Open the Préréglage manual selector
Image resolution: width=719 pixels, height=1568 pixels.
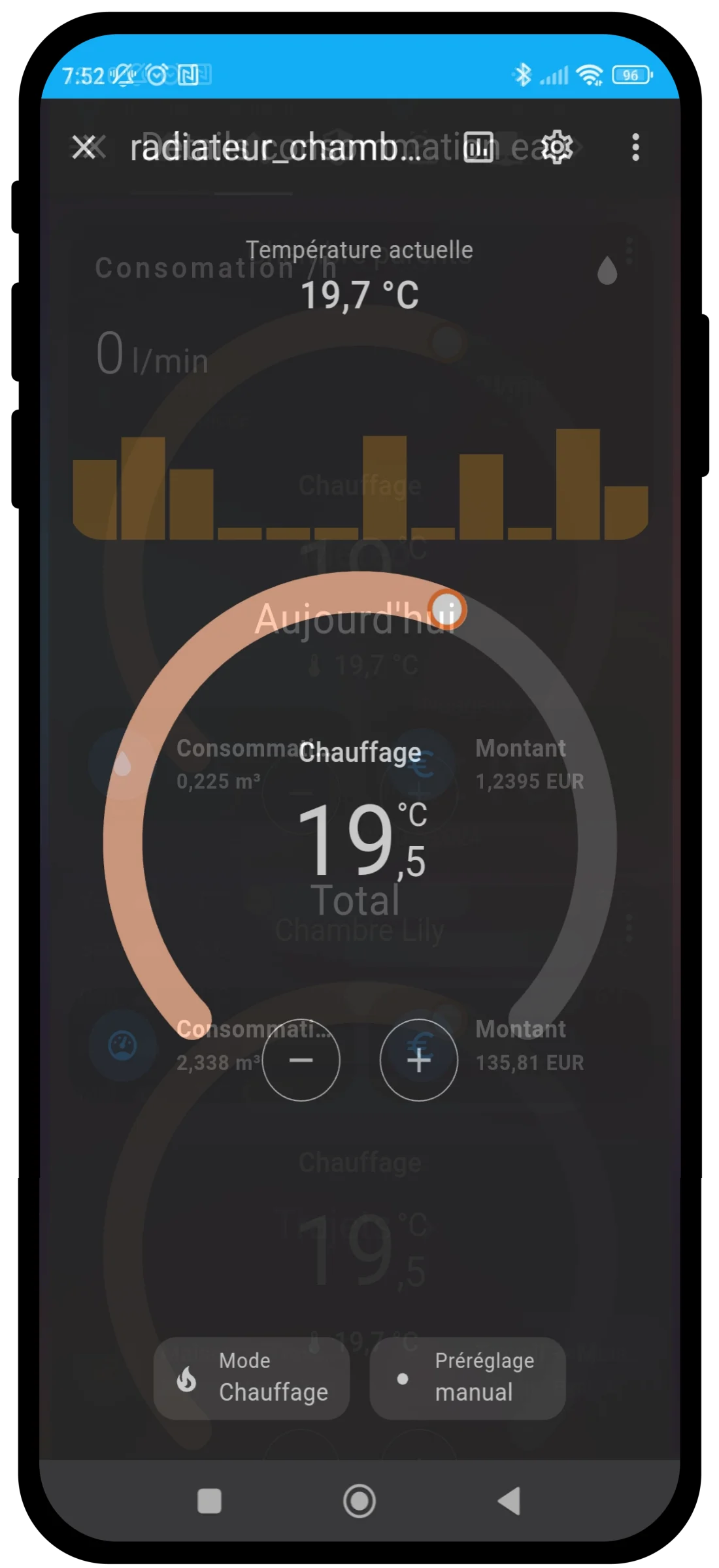[467, 1378]
